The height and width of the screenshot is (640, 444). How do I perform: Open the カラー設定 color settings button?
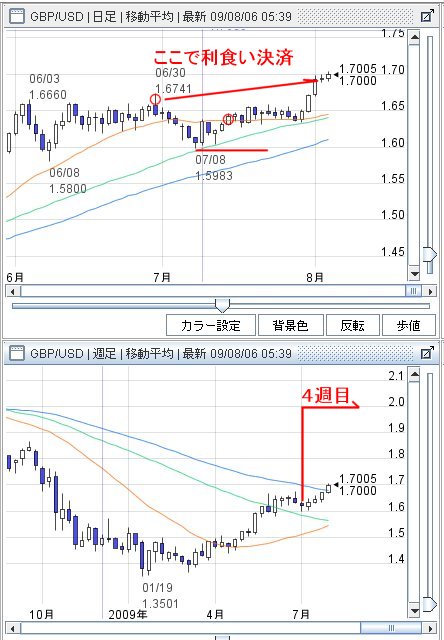(211, 325)
